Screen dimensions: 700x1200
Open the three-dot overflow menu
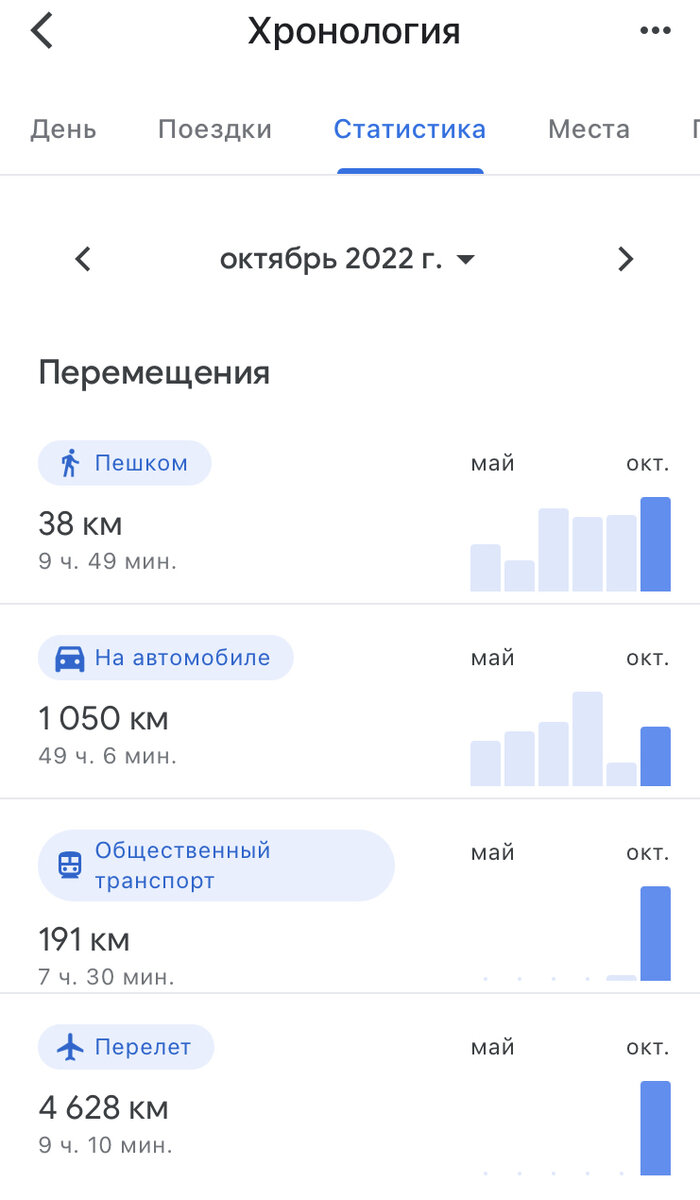[655, 31]
